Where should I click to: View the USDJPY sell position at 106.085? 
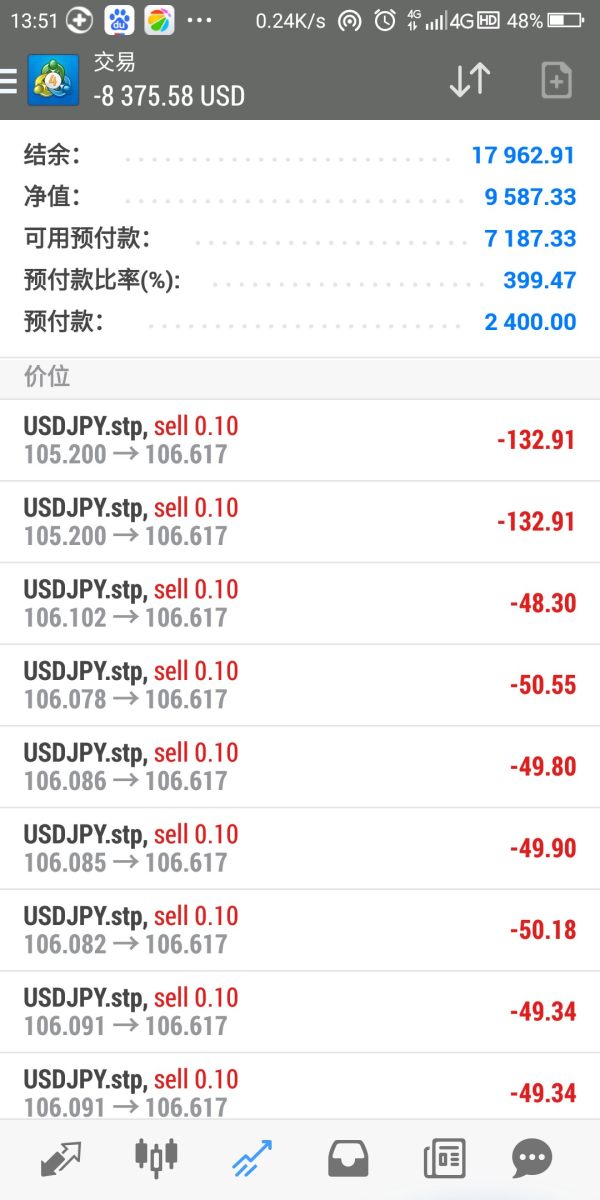pyautogui.click(x=300, y=848)
